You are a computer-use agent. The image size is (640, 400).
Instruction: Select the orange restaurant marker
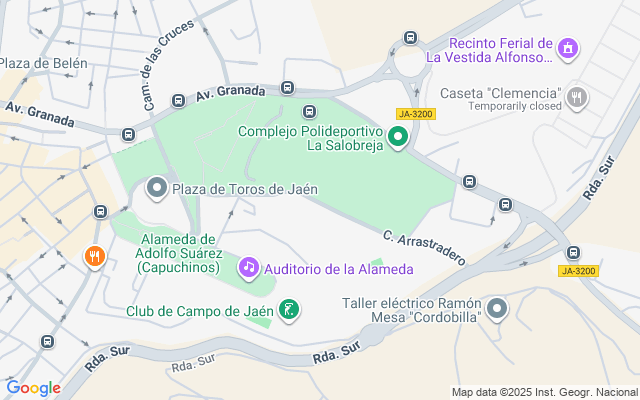click(95, 256)
